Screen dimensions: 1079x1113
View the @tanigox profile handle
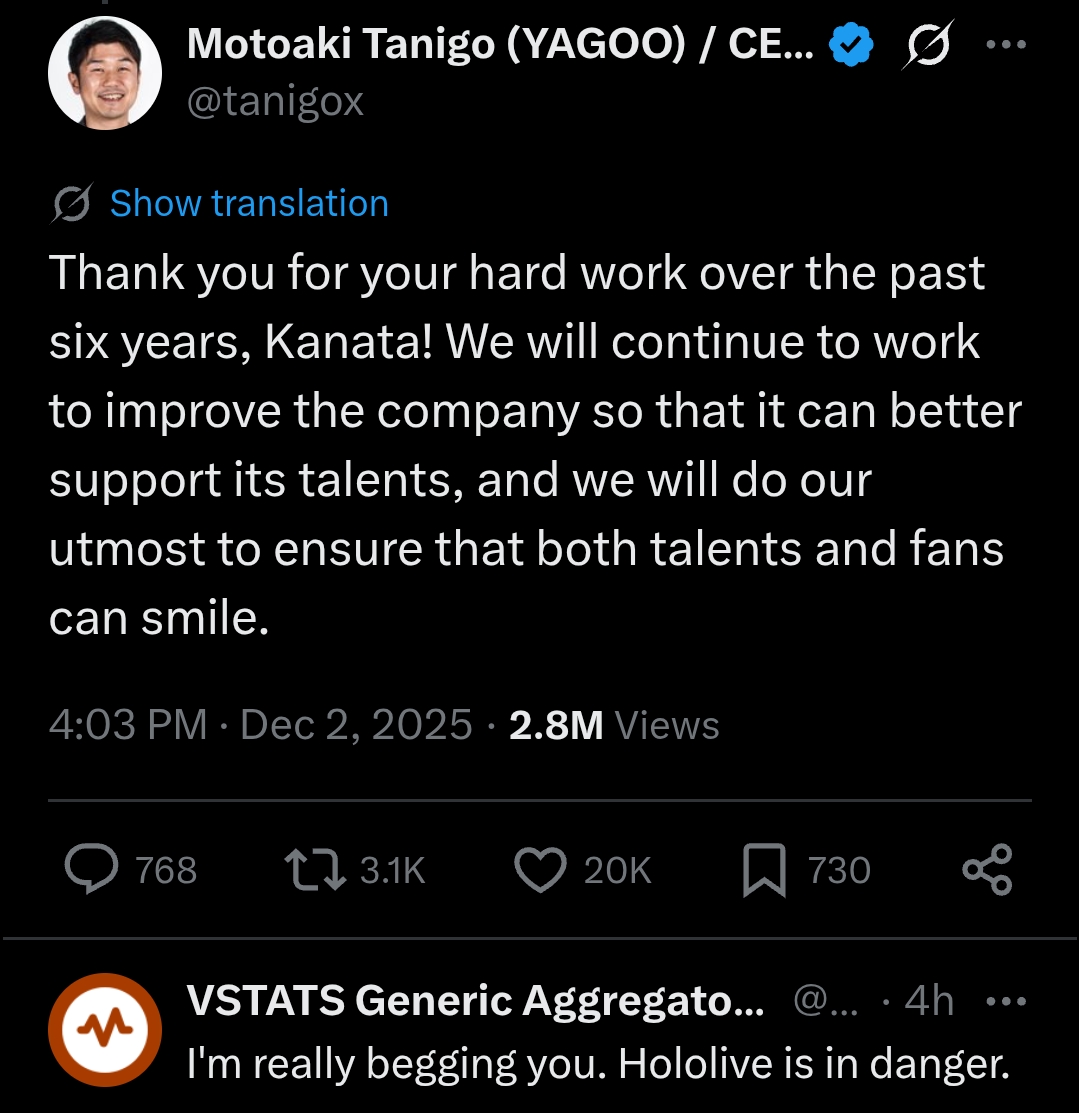point(276,101)
